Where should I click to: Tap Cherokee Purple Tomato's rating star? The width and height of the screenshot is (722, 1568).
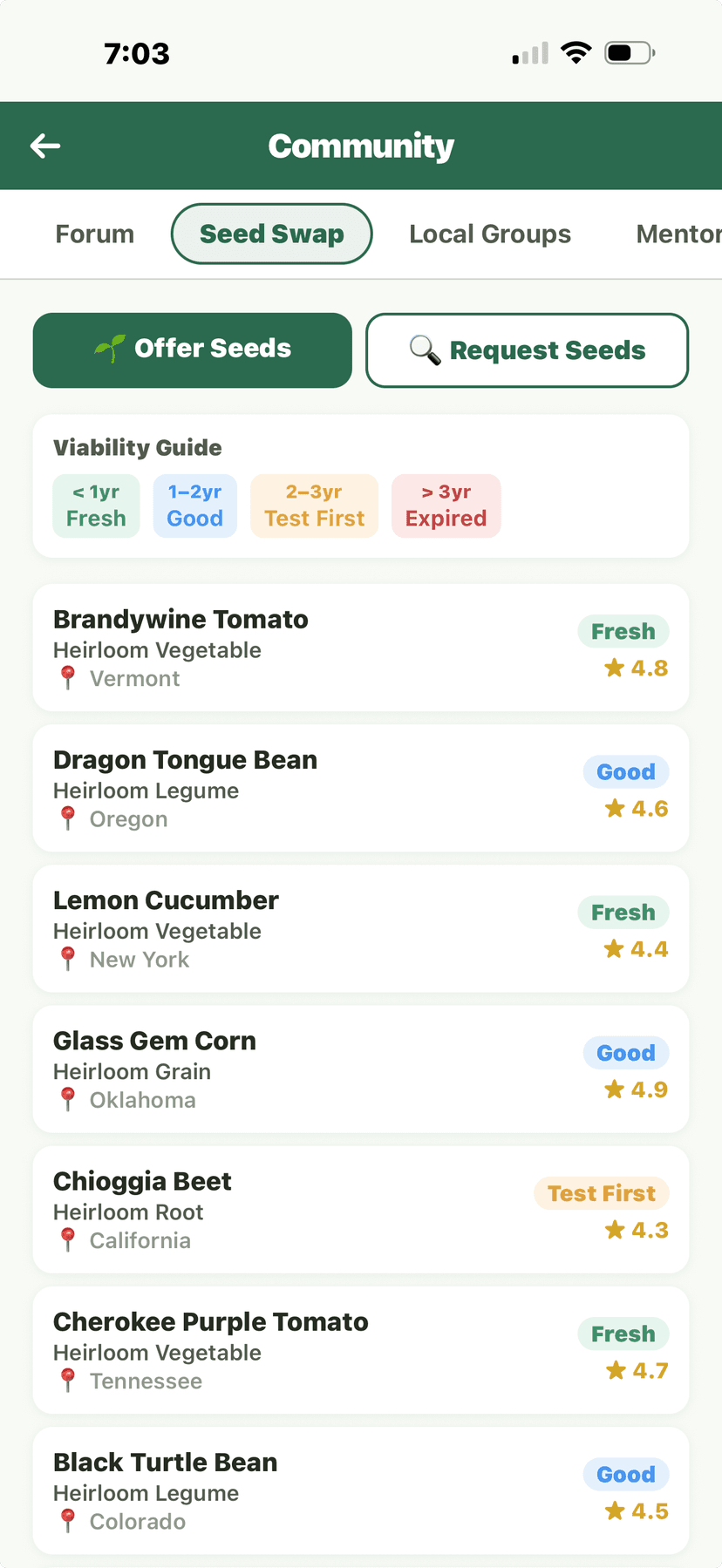coord(617,1370)
